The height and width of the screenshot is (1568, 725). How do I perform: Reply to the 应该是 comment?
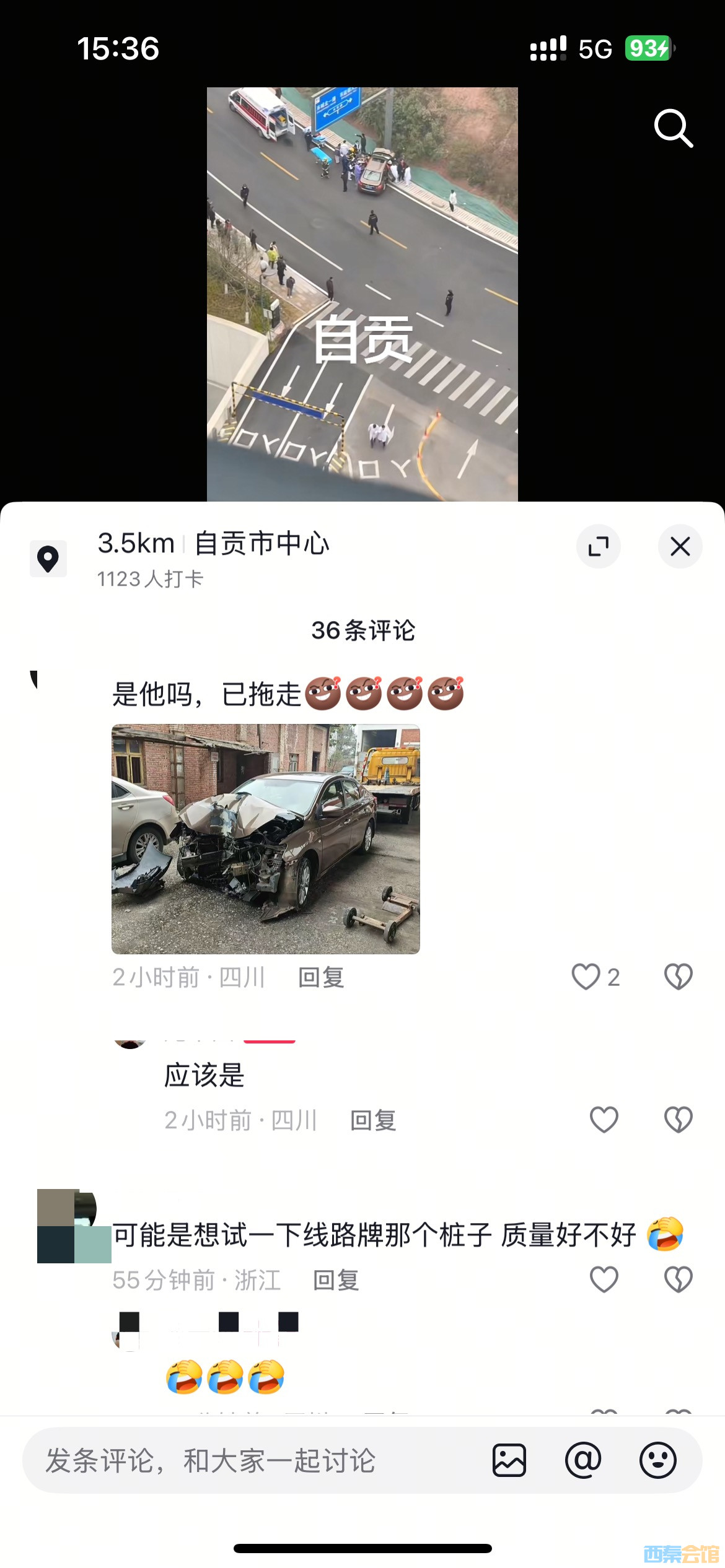pos(373,1120)
